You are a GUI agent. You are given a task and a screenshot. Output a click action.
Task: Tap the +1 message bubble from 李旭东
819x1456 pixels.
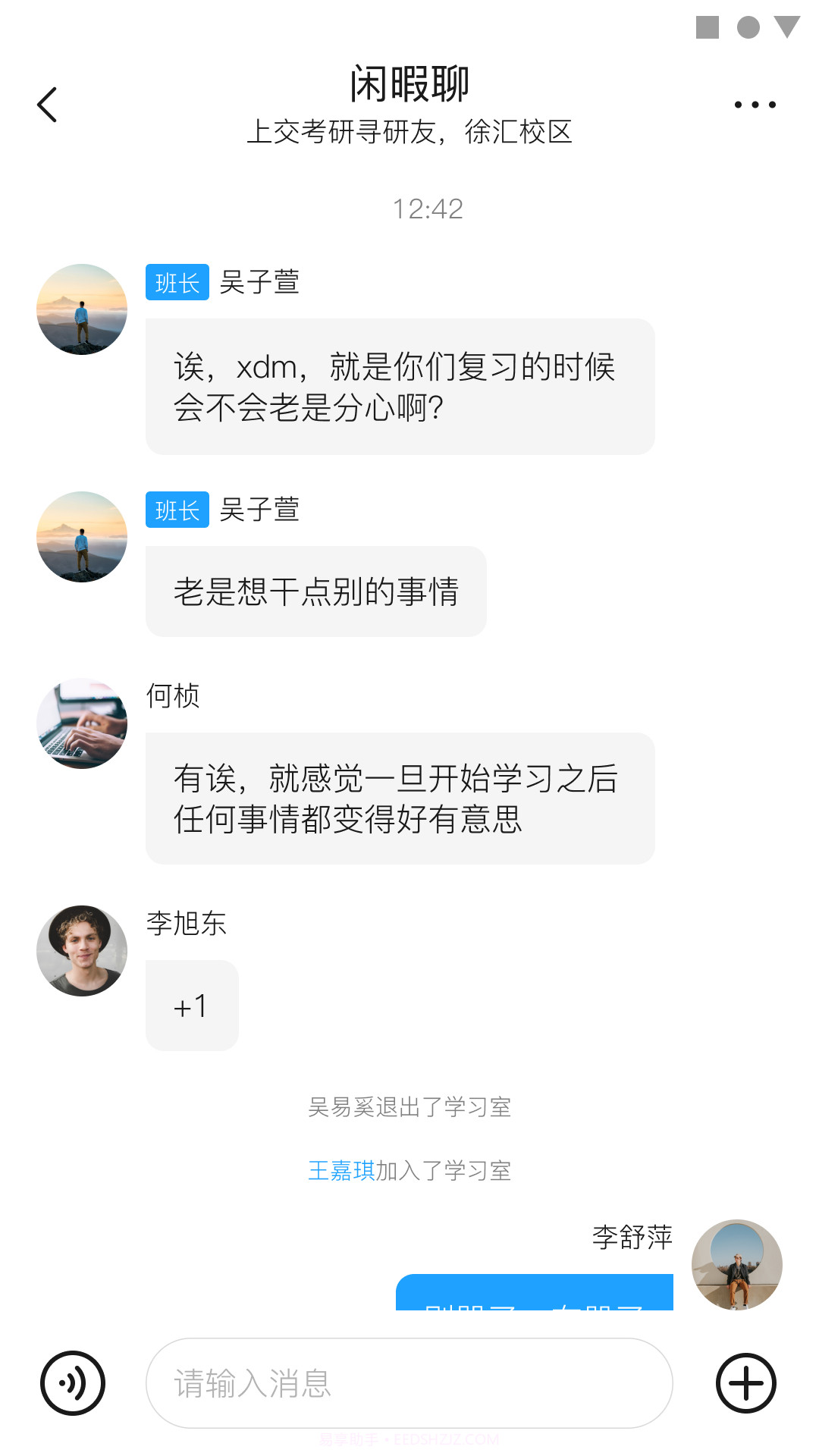pos(192,1006)
